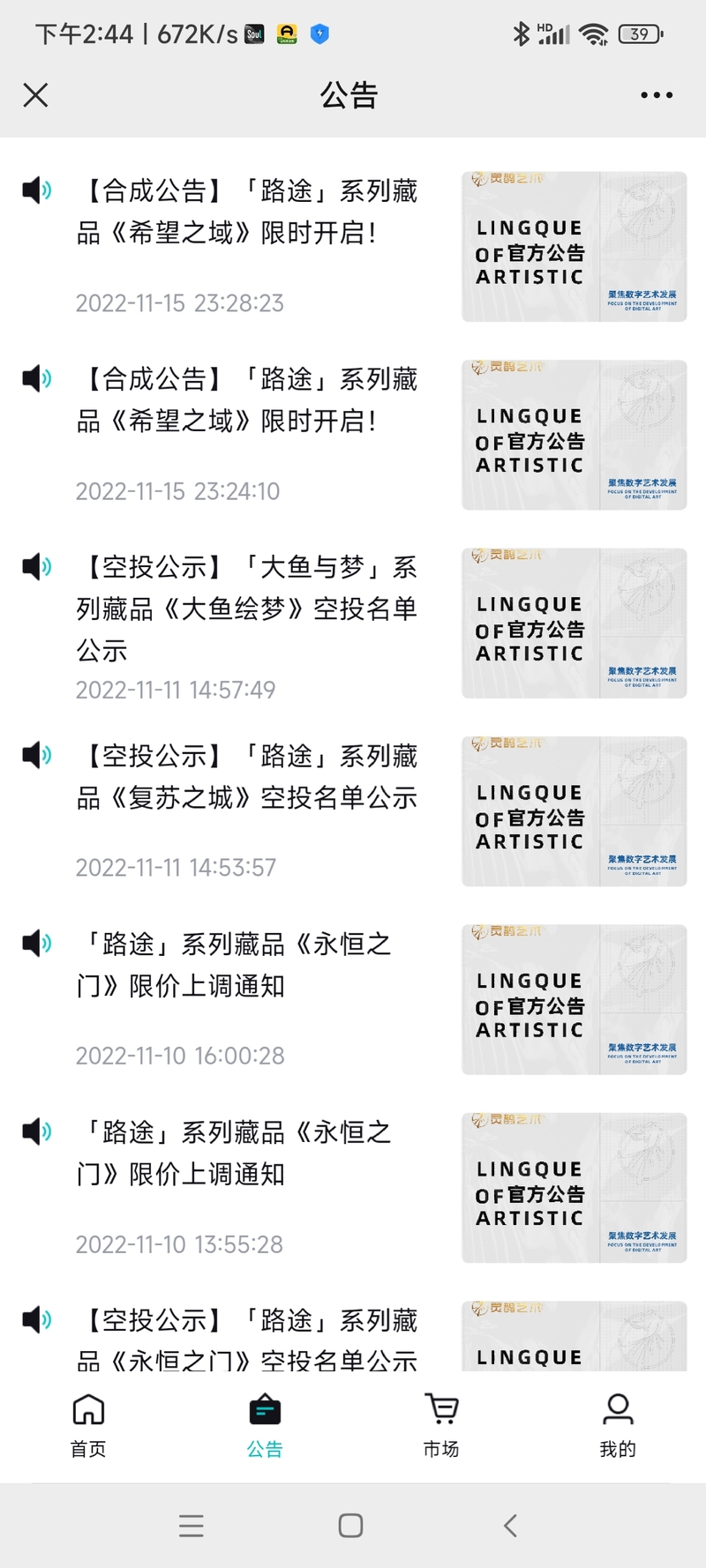The height and width of the screenshot is (1568, 706).
Task: Open 永恒之门 price notice from 13:55:28
Action: tap(353, 1188)
